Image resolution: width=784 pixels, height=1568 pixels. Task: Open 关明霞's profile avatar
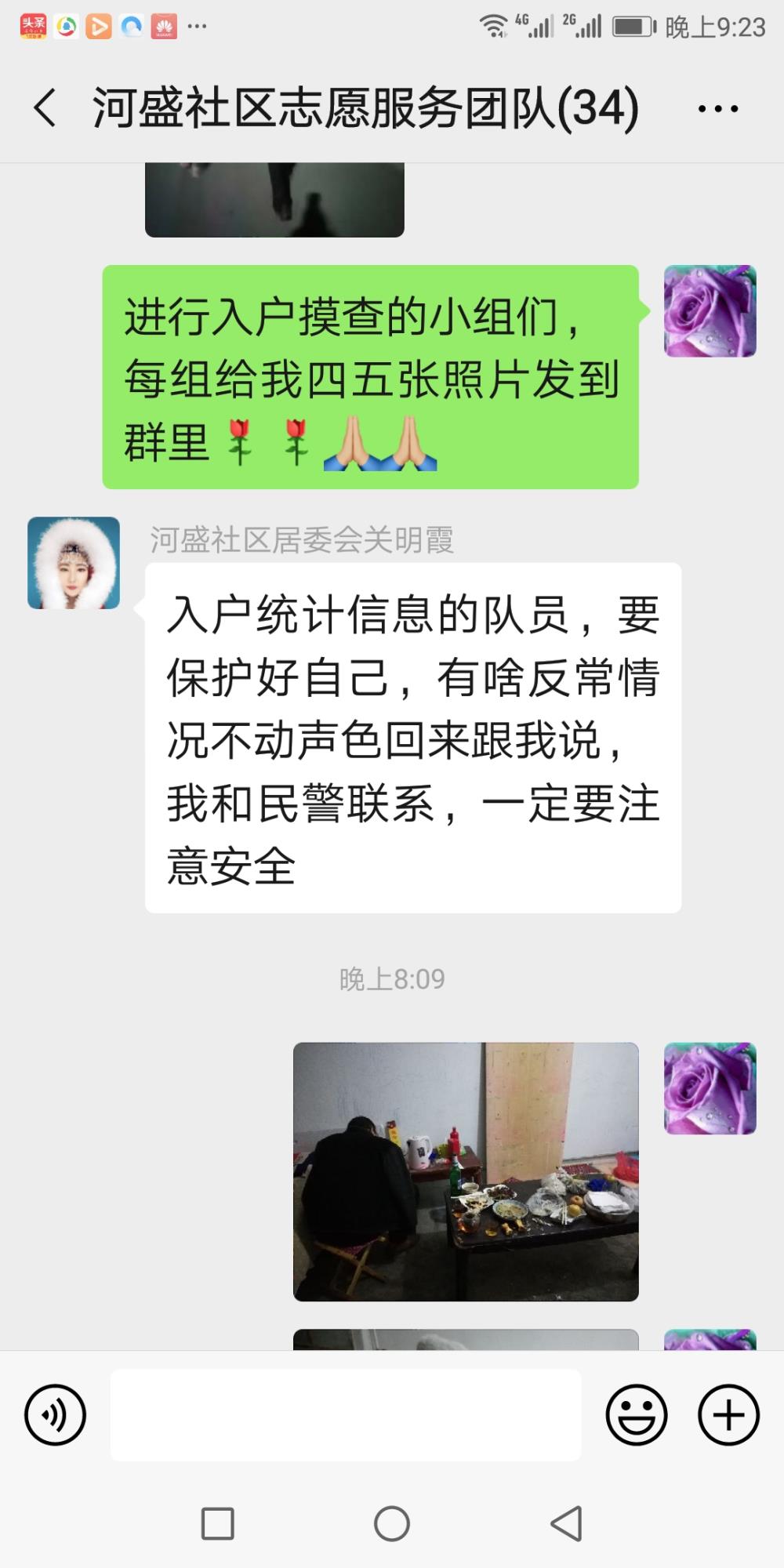pyautogui.click(x=74, y=563)
